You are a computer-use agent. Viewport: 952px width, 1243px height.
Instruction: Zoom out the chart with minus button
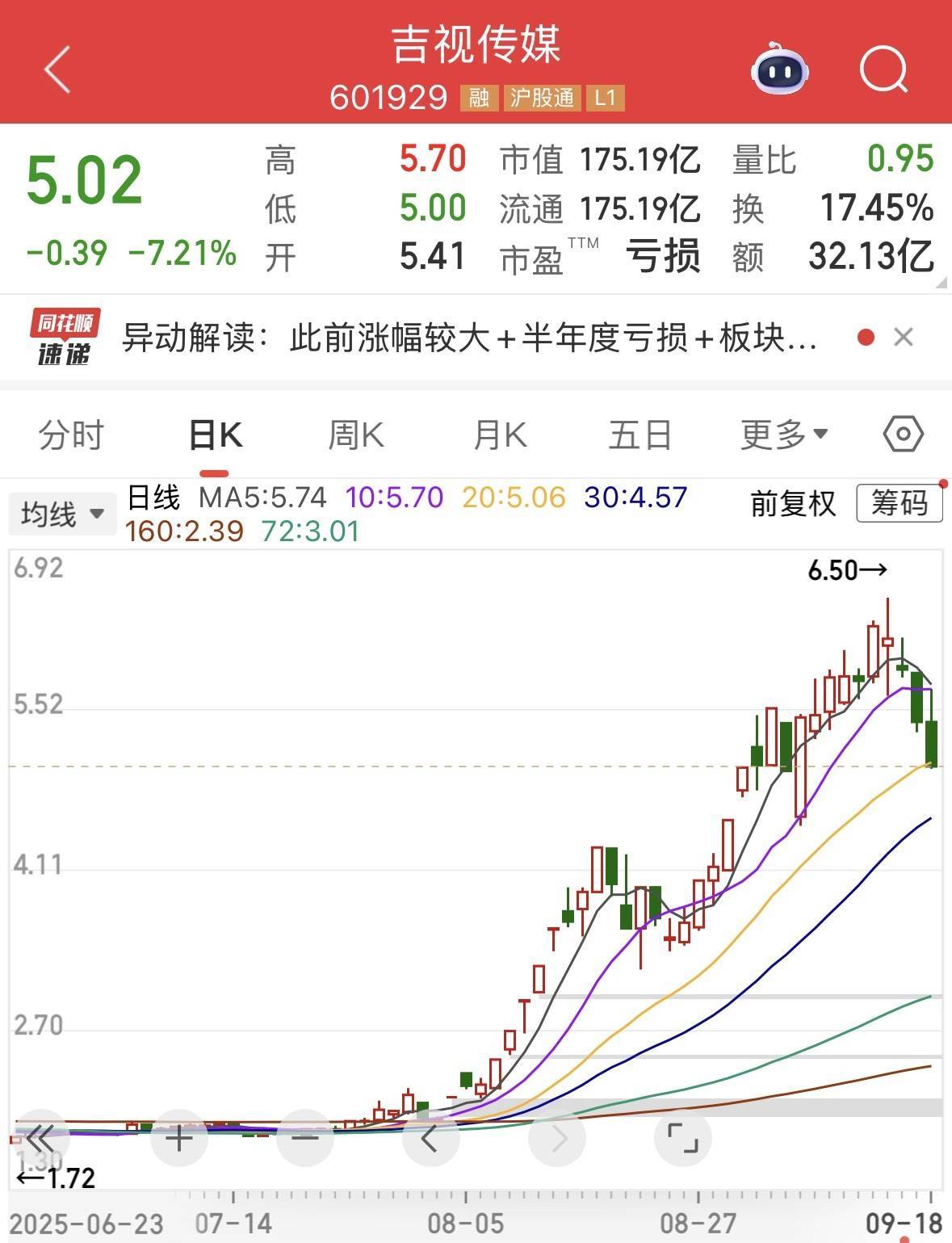click(305, 1139)
